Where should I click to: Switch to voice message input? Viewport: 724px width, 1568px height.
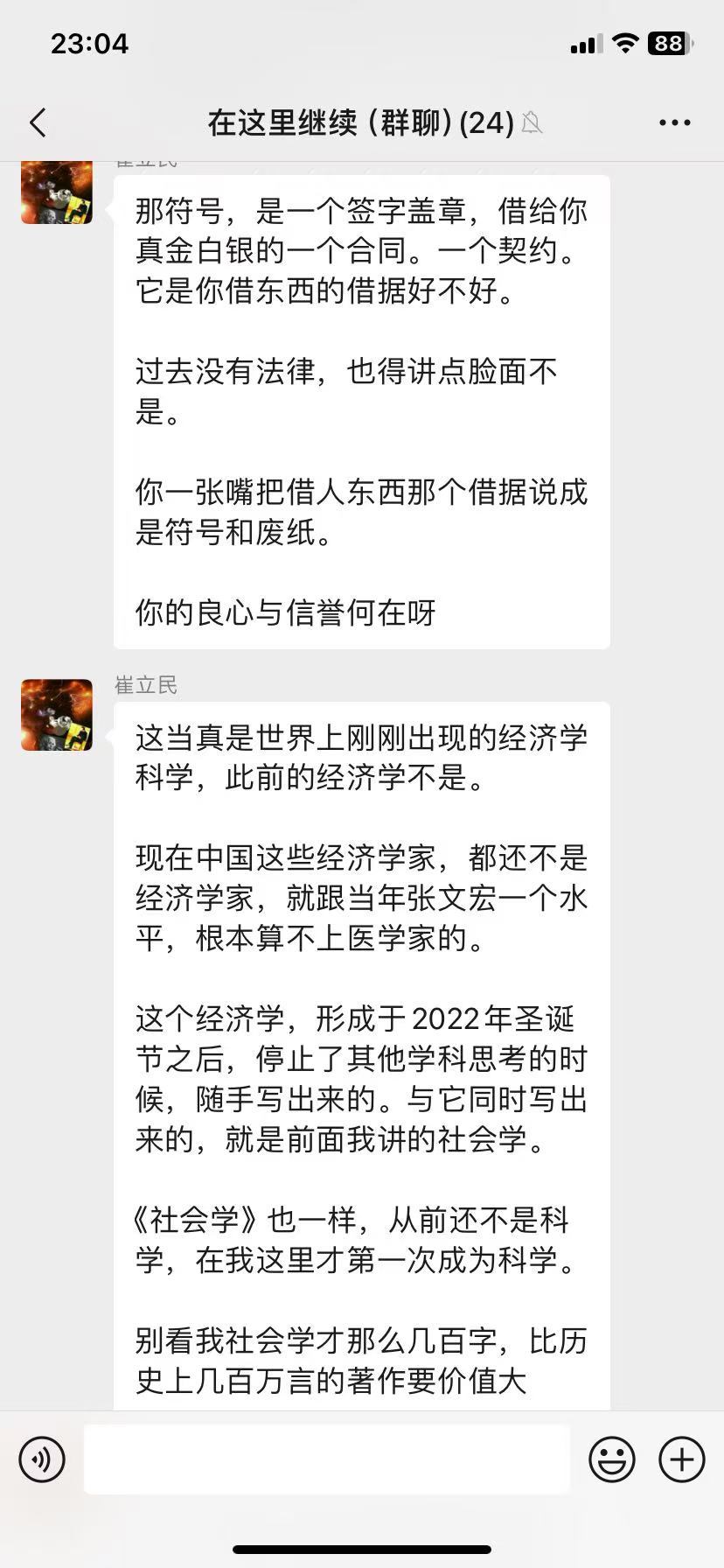point(42,1459)
